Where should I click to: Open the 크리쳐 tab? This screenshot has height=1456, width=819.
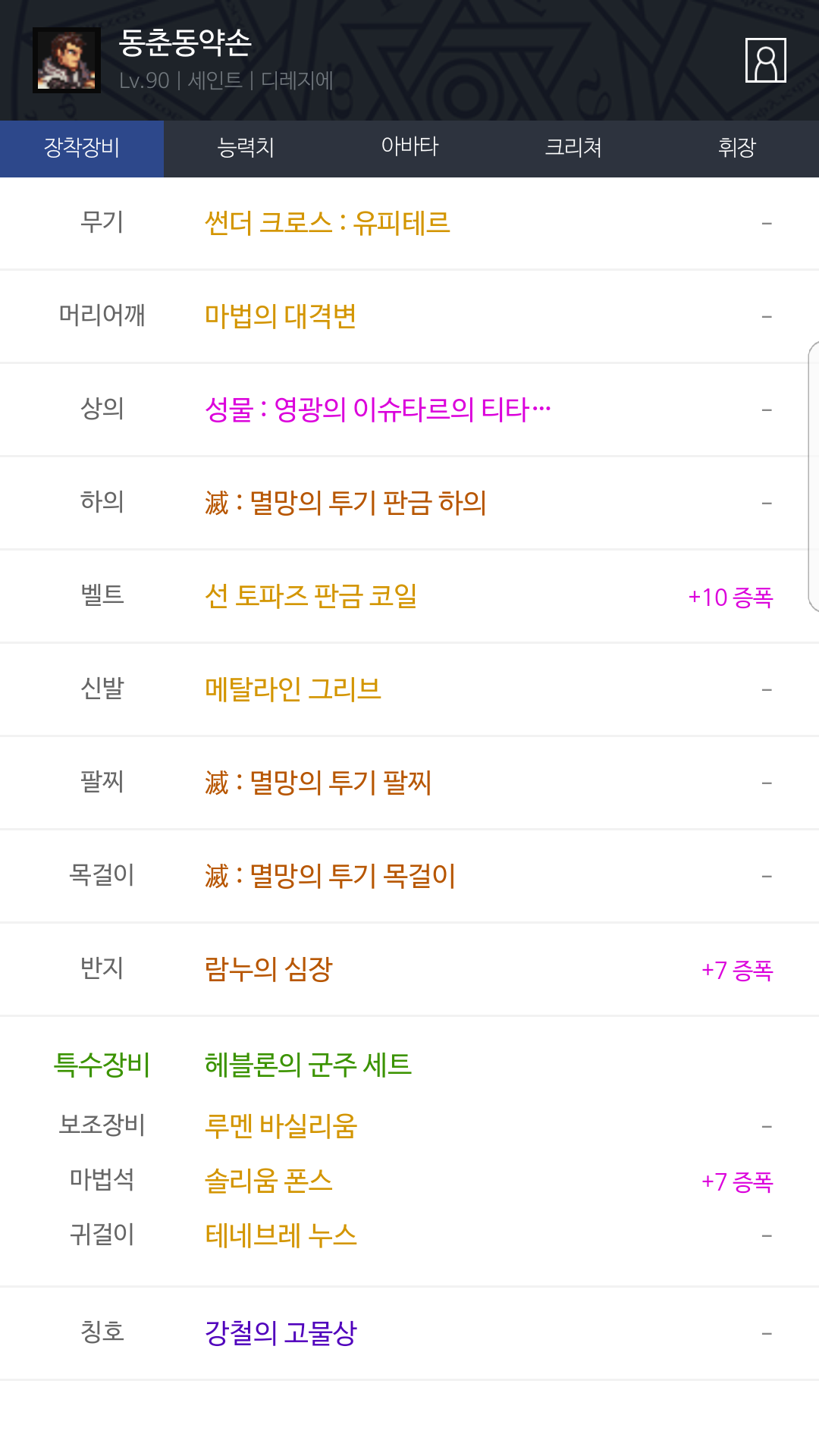coord(573,149)
